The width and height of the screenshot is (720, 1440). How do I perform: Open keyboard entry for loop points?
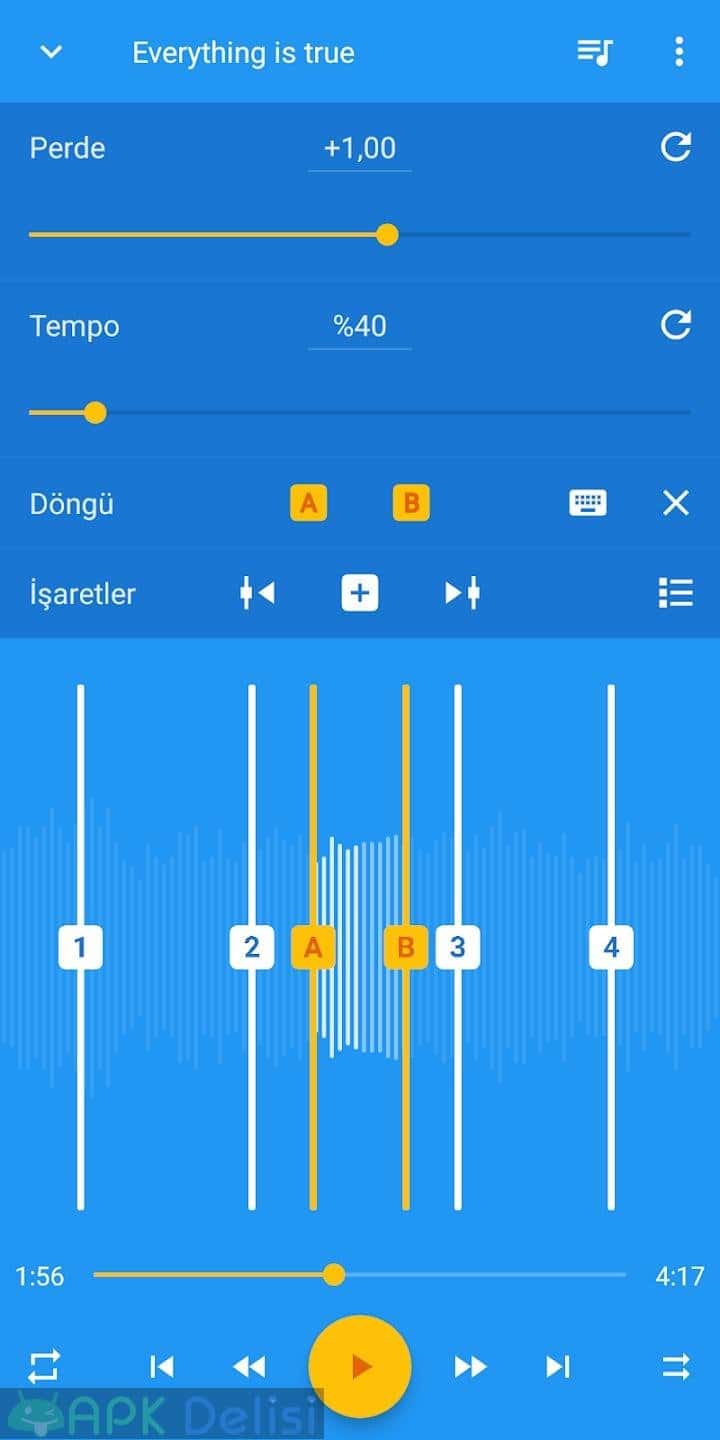(x=588, y=503)
